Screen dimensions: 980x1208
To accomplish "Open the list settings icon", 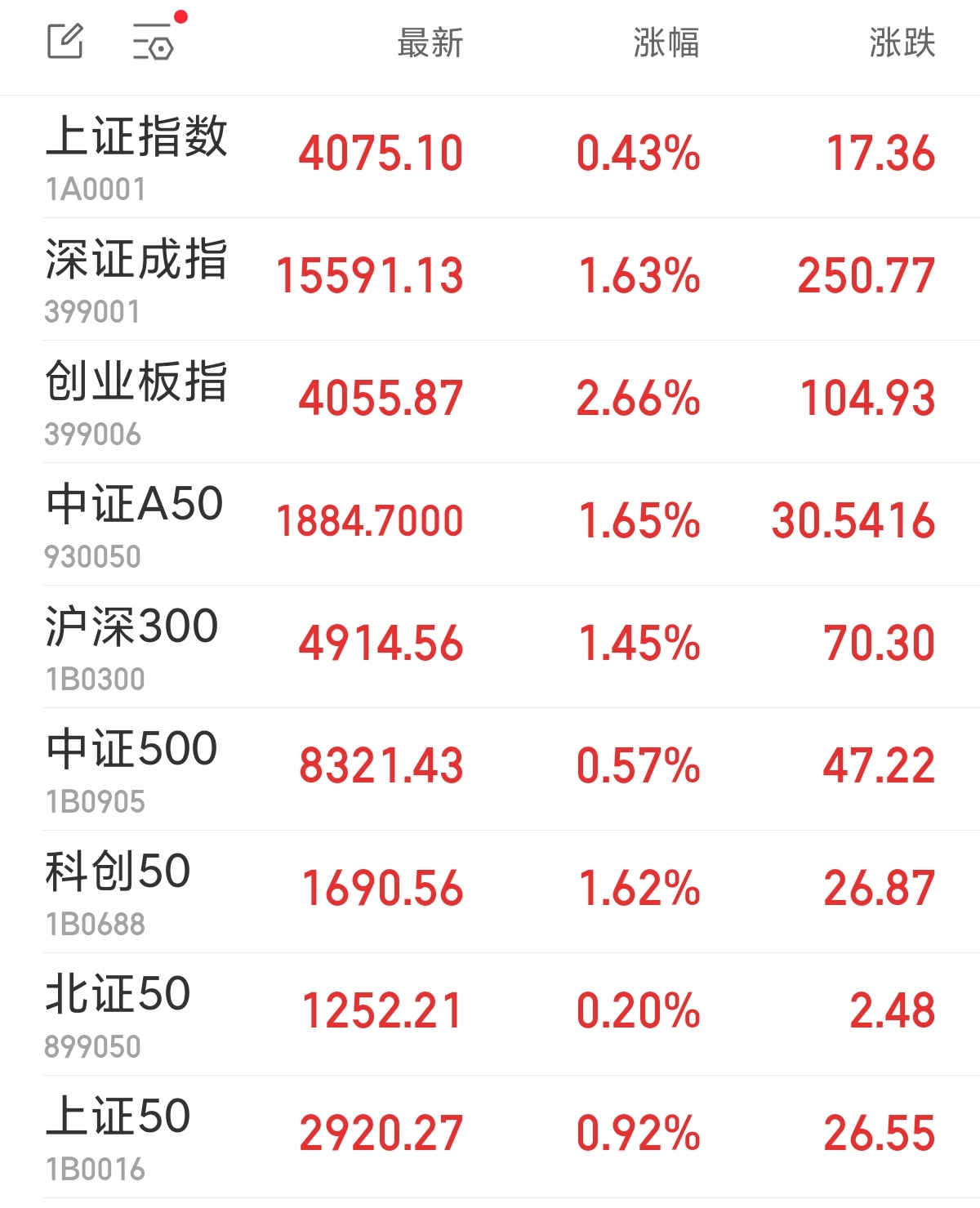I will 155,42.
